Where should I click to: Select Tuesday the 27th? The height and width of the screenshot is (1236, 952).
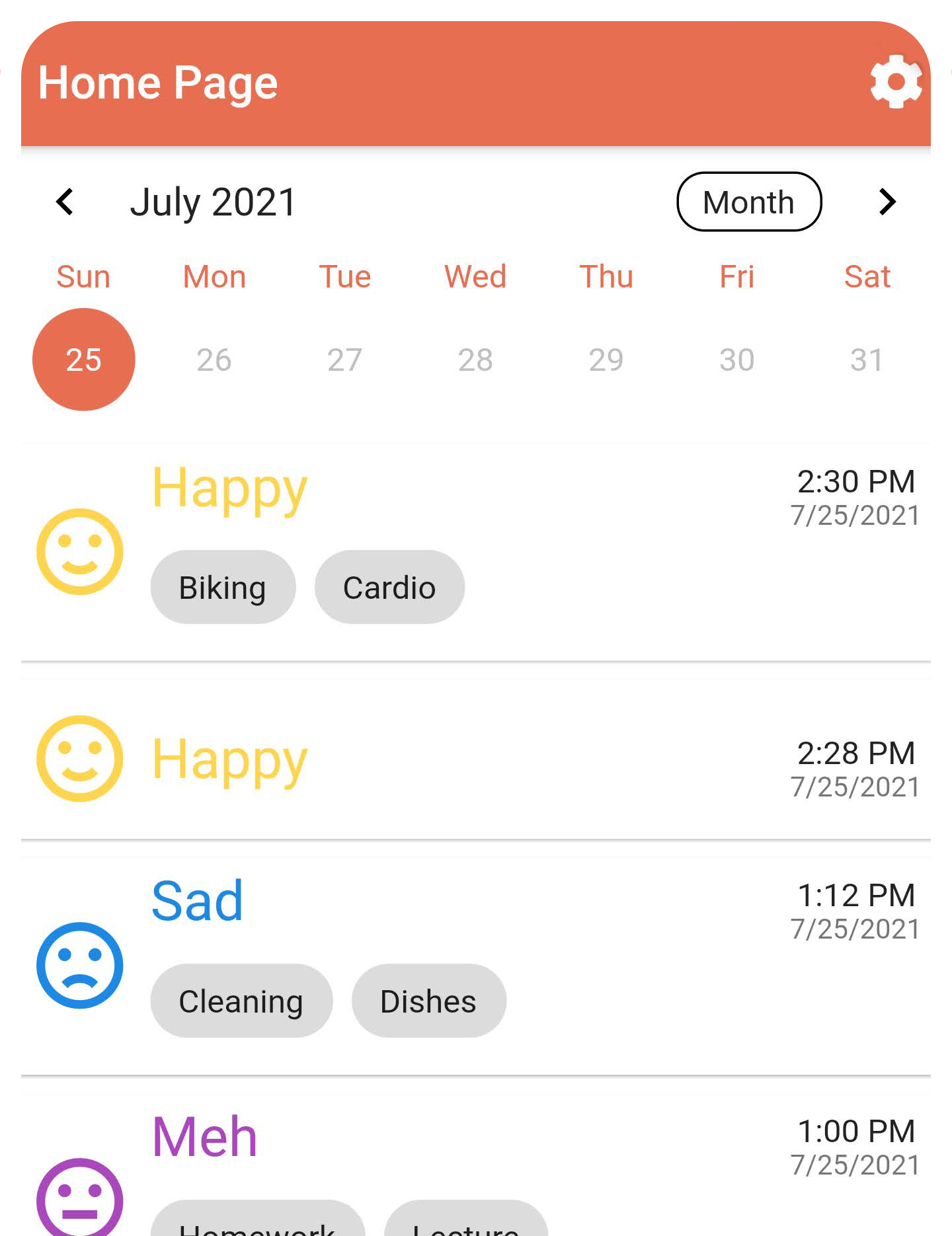click(x=344, y=360)
